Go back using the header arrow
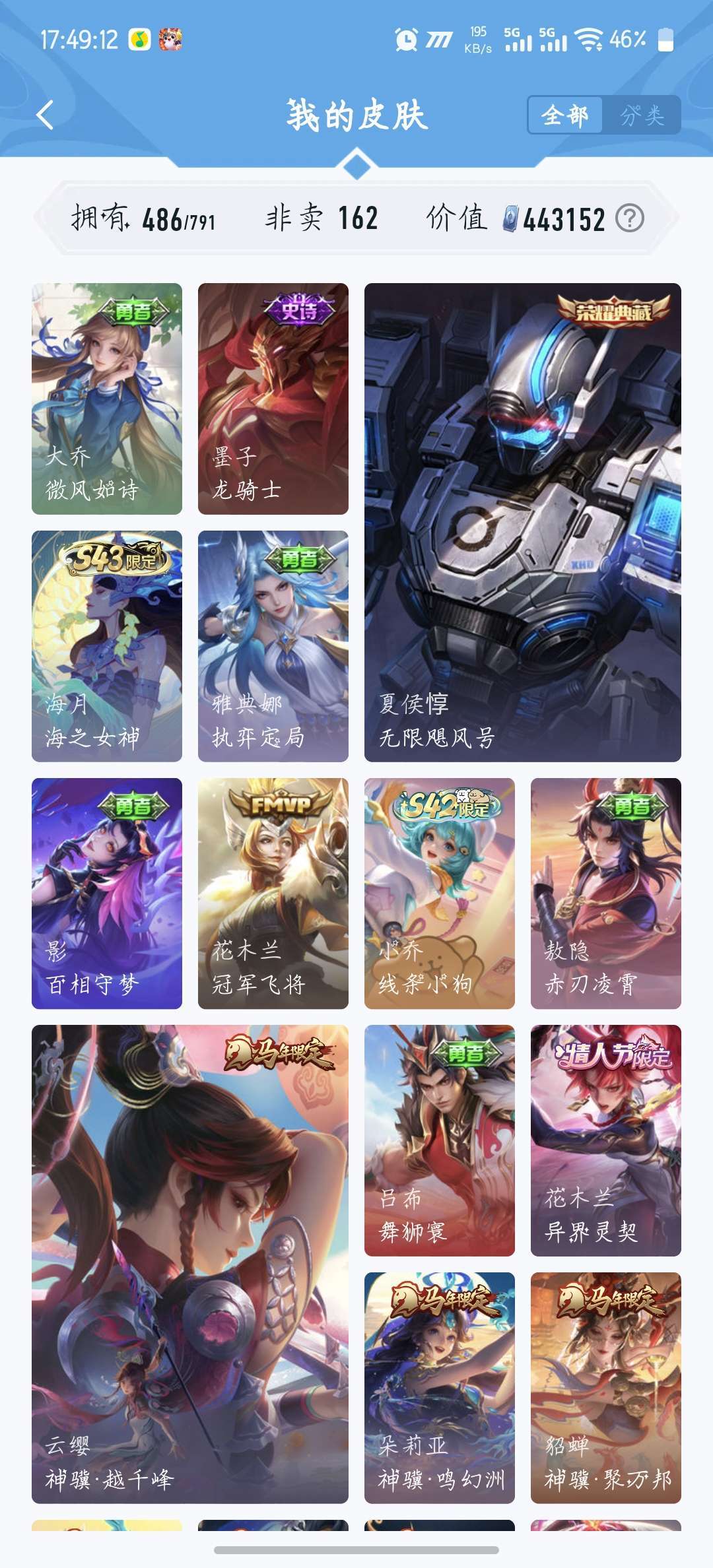The width and height of the screenshot is (713, 1568). click(x=45, y=115)
